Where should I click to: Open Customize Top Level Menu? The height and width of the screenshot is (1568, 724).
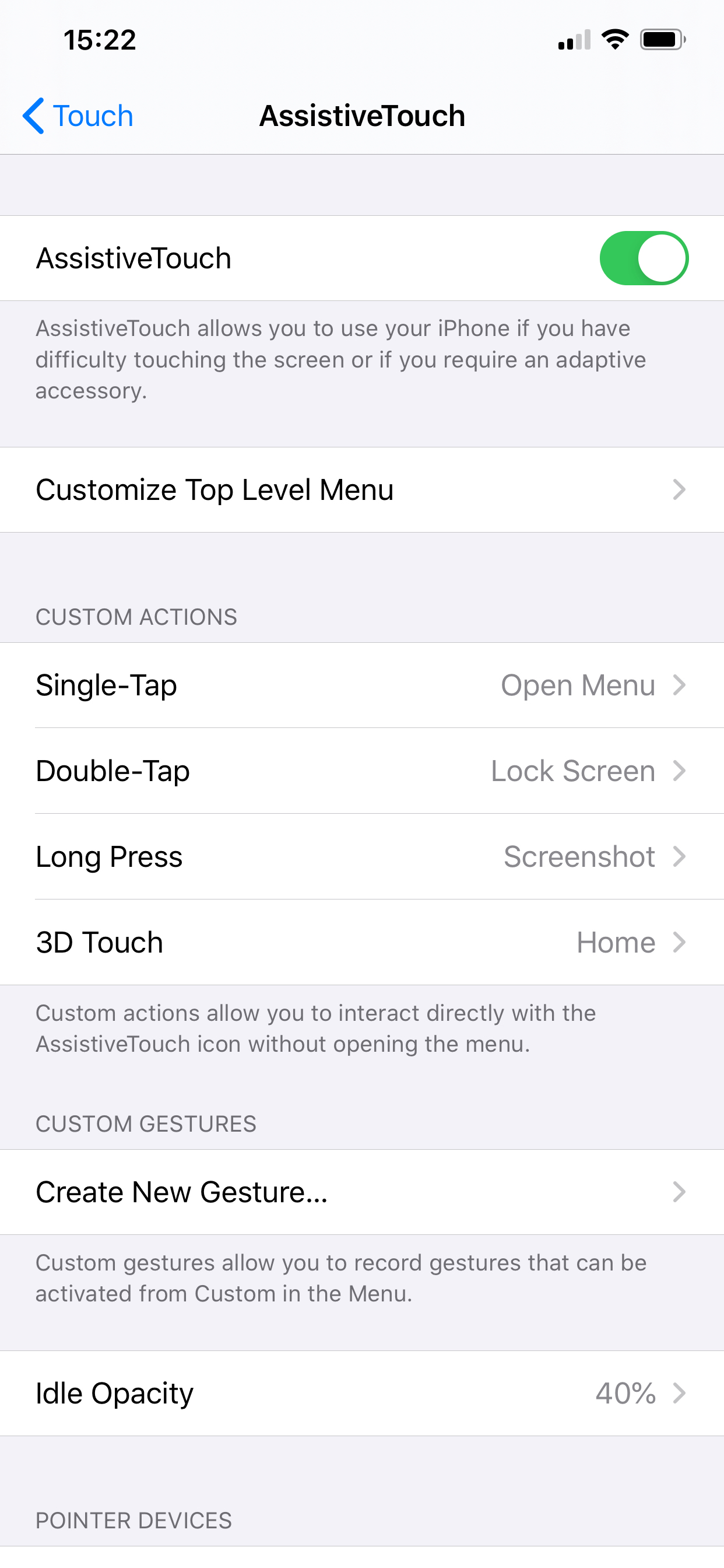click(361, 490)
